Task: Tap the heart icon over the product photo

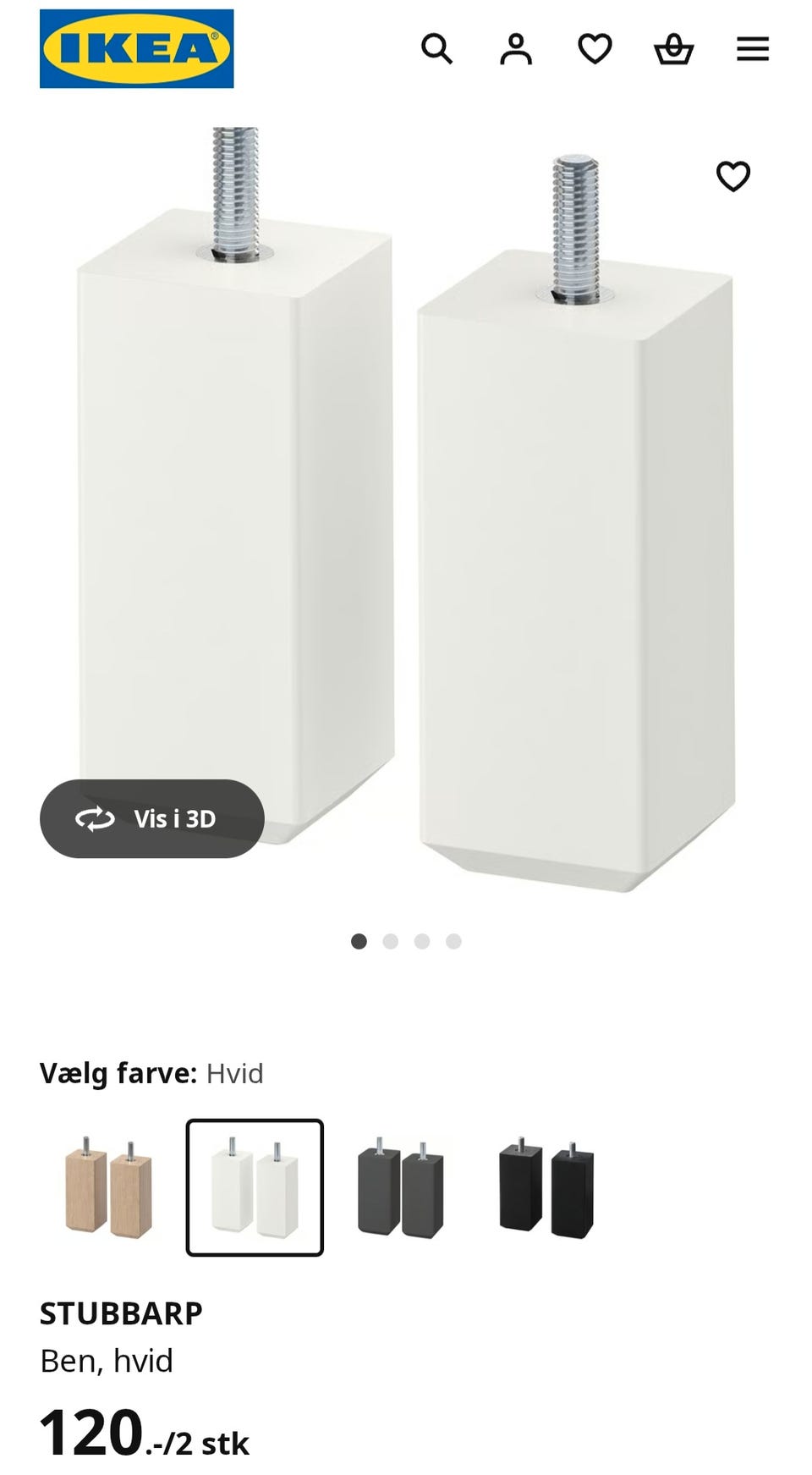Action: coord(734,175)
